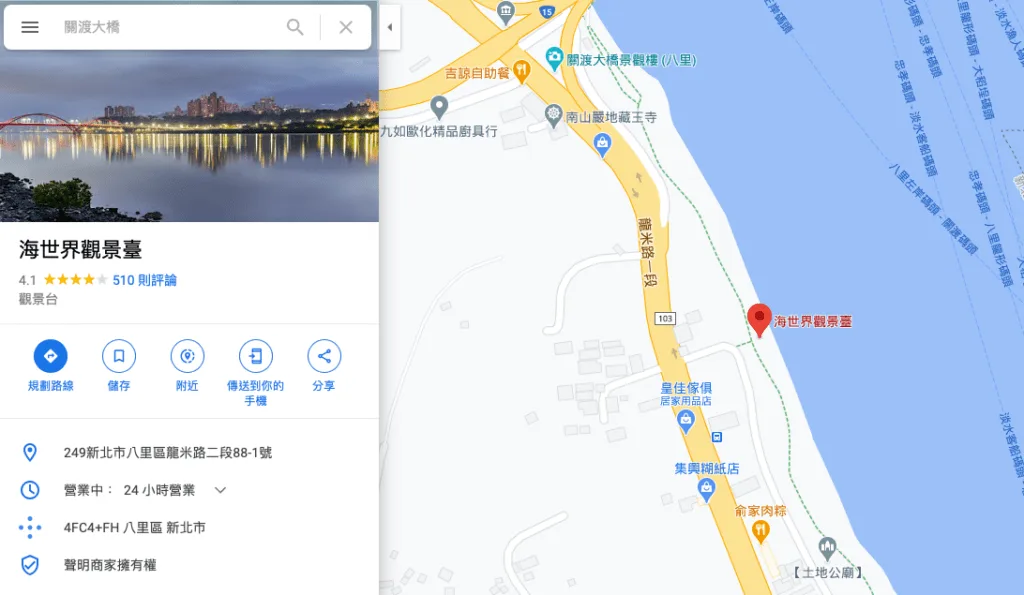Open the 俞家肉粽 restaurant marker
Viewport: 1024px width, 595px height.
760,531
